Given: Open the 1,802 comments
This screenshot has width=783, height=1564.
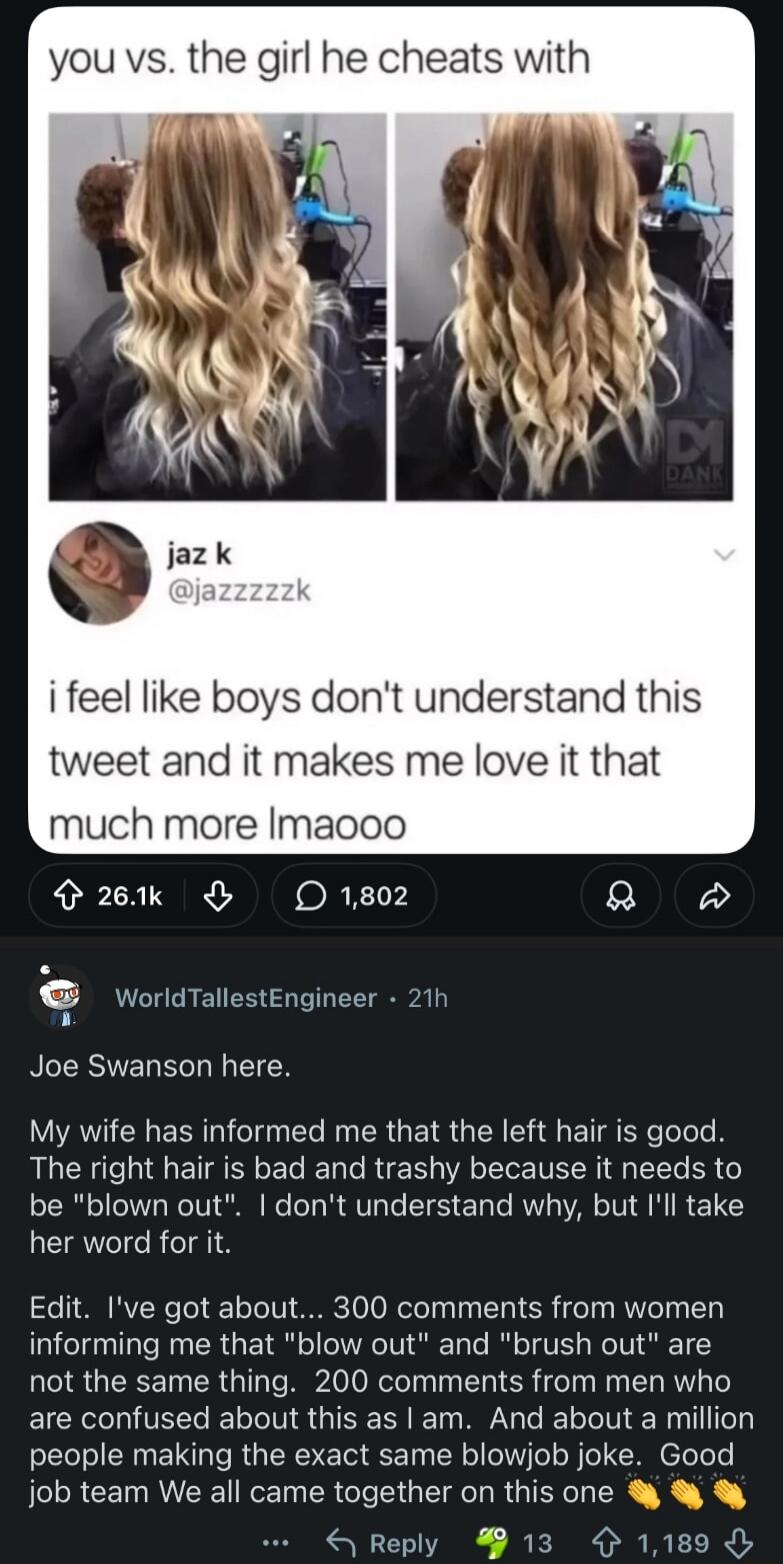Looking at the screenshot, I should tap(354, 896).
